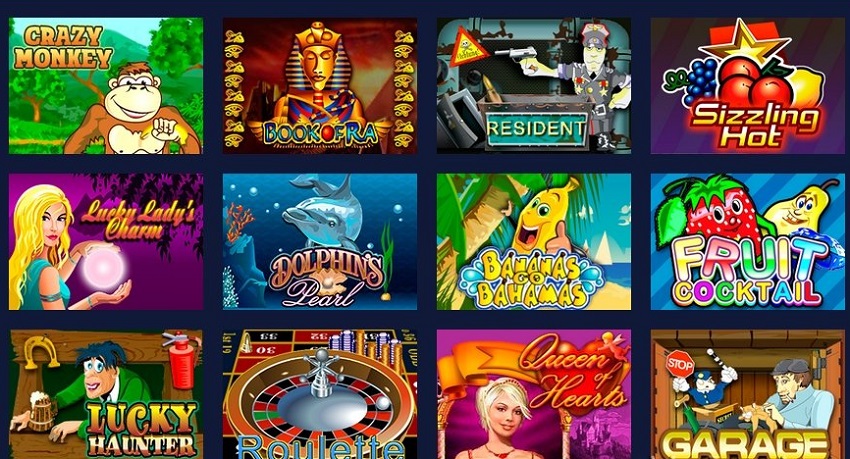Open the Resident game tile
This screenshot has width=850, height=459.
(x=534, y=86)
